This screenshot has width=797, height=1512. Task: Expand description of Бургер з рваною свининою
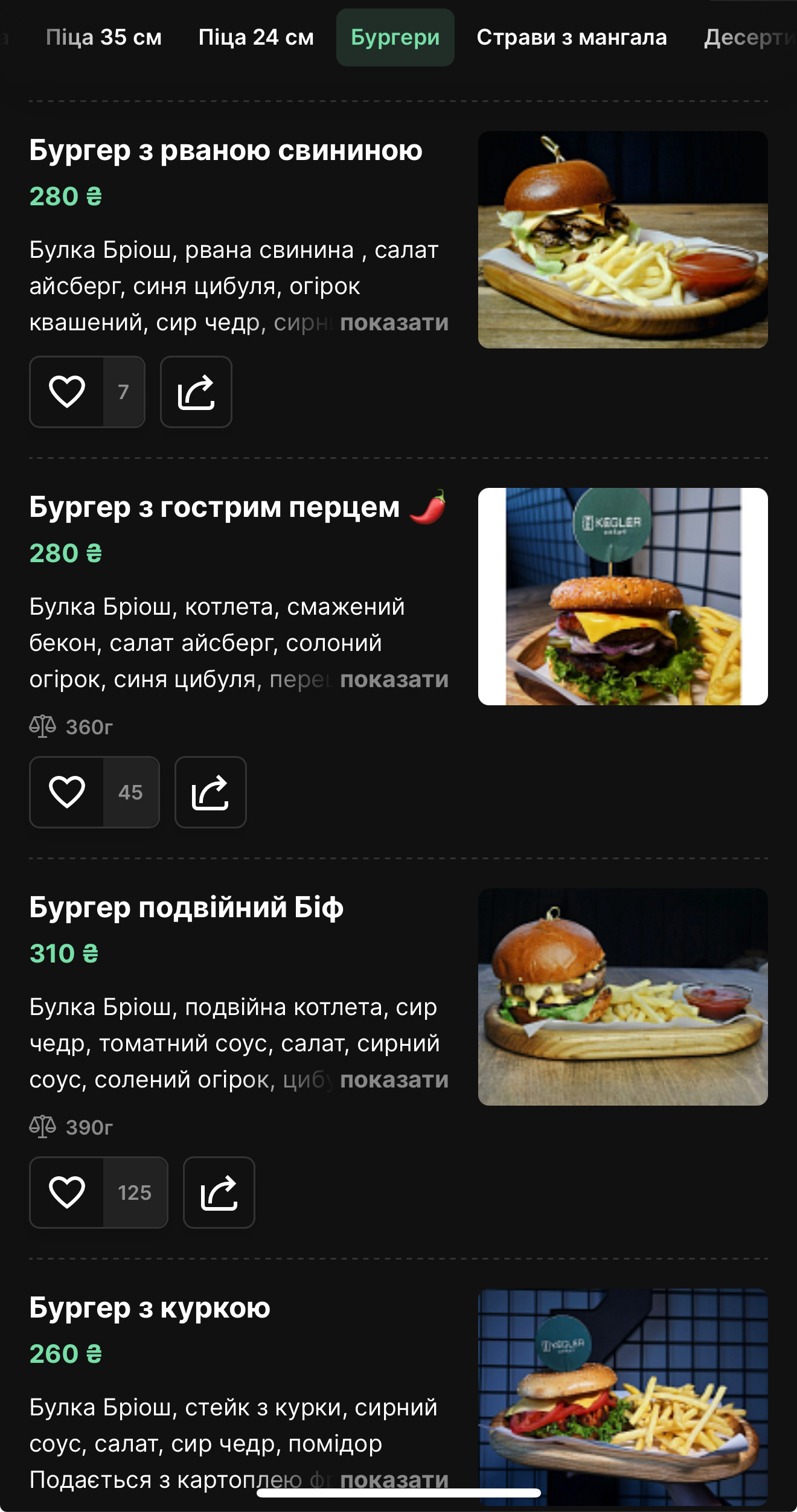(x=394, y=322)
